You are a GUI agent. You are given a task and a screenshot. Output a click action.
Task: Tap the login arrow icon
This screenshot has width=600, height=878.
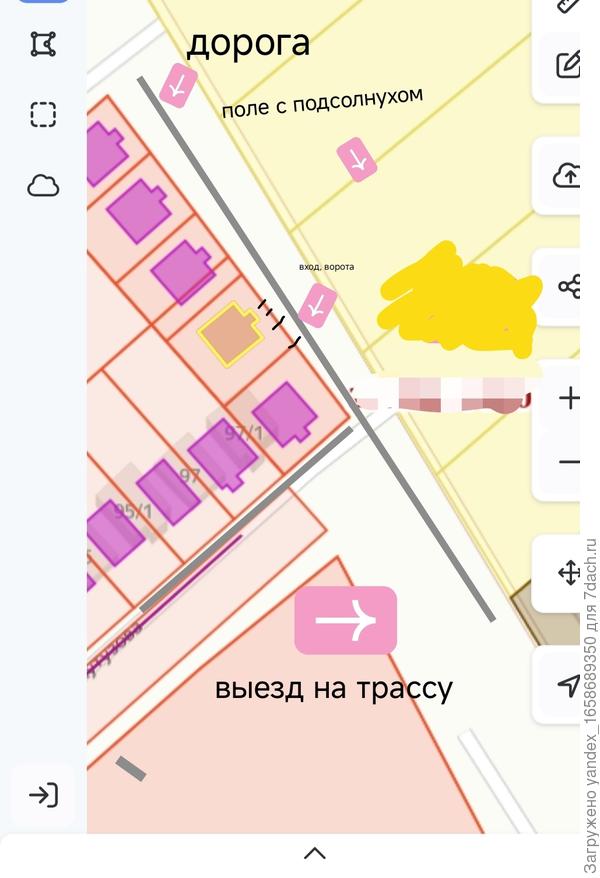(43, 795)
